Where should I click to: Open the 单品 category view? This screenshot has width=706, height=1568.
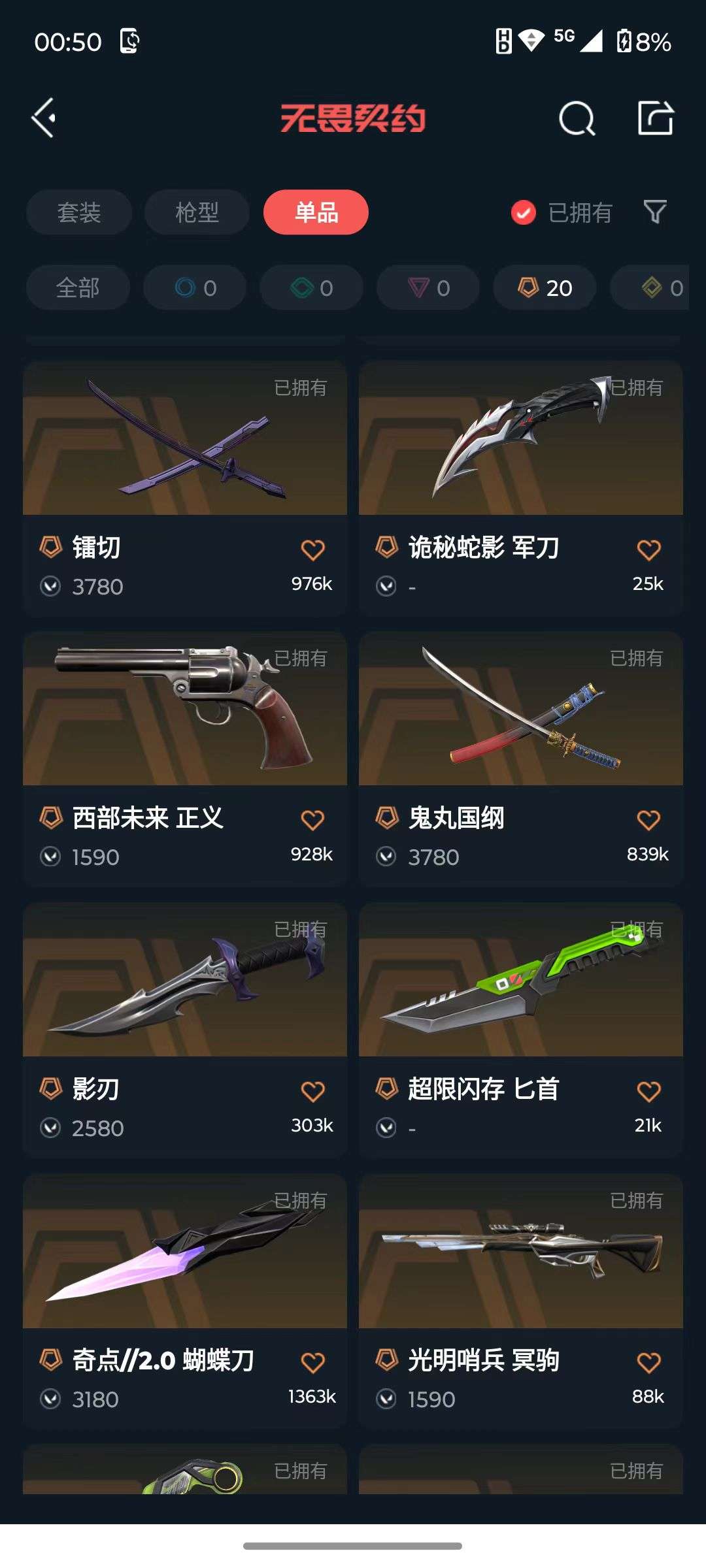316,212
